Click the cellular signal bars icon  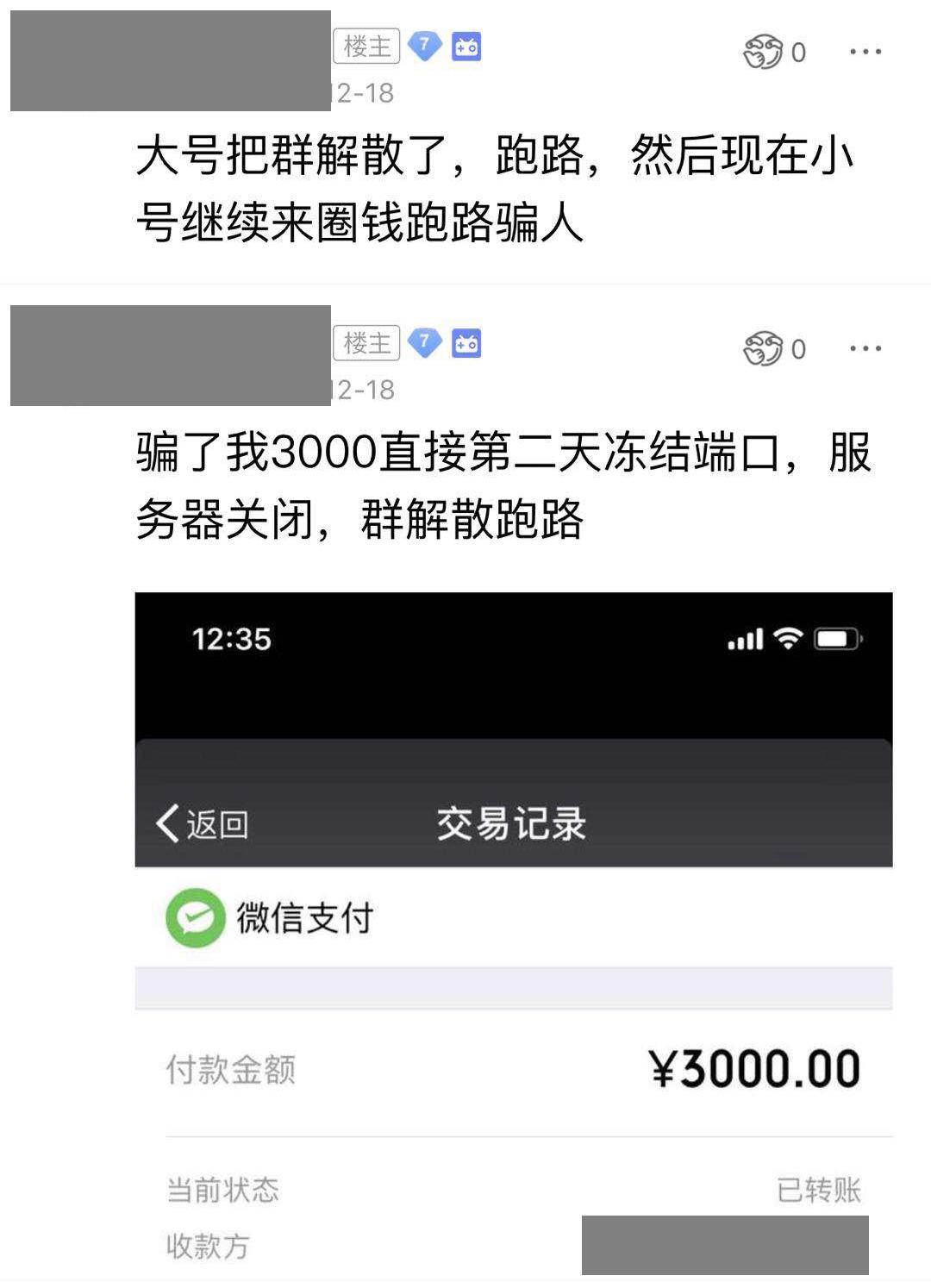coord(745,638)
